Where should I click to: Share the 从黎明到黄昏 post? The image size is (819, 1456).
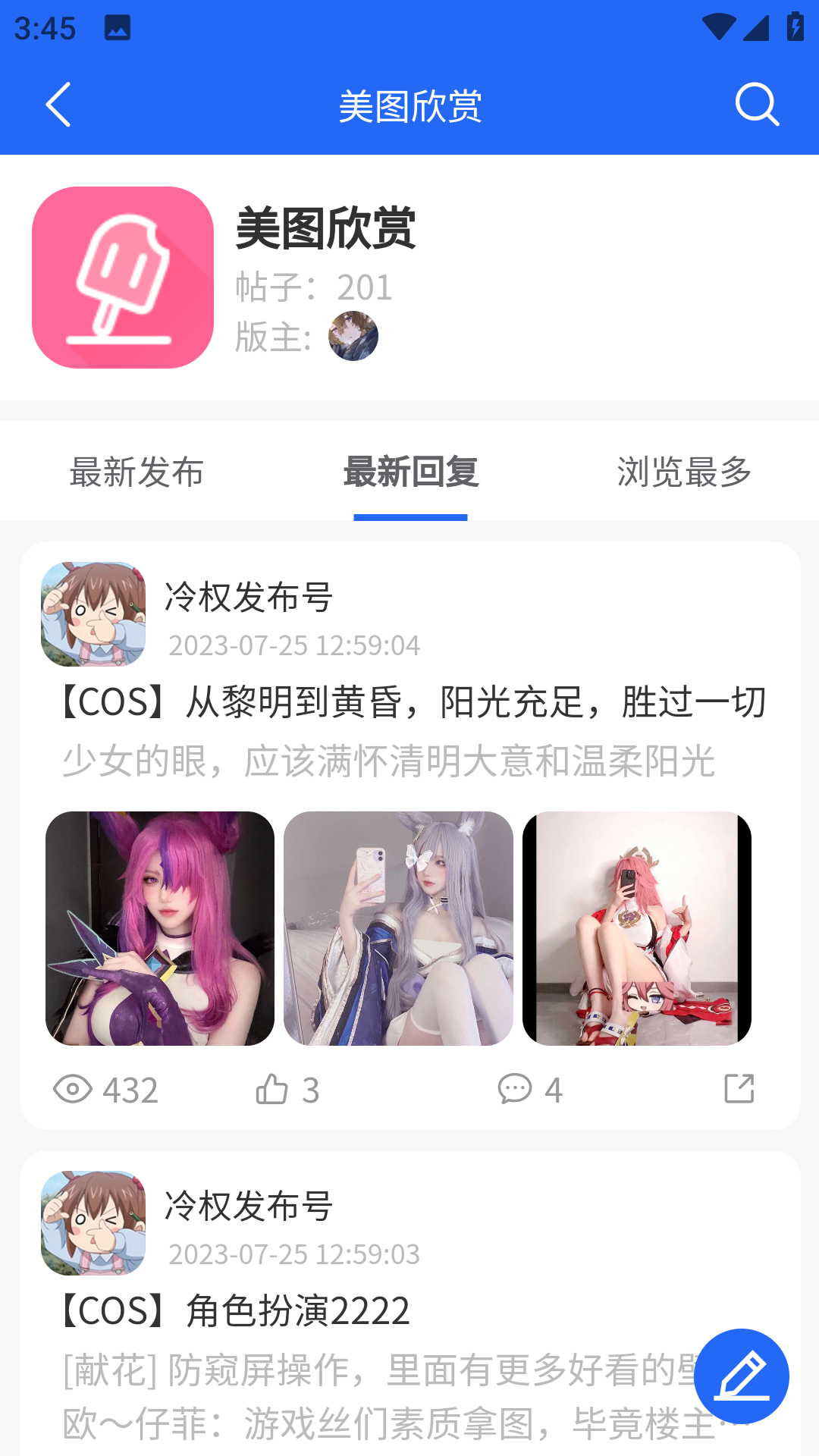pos(739,1089)
